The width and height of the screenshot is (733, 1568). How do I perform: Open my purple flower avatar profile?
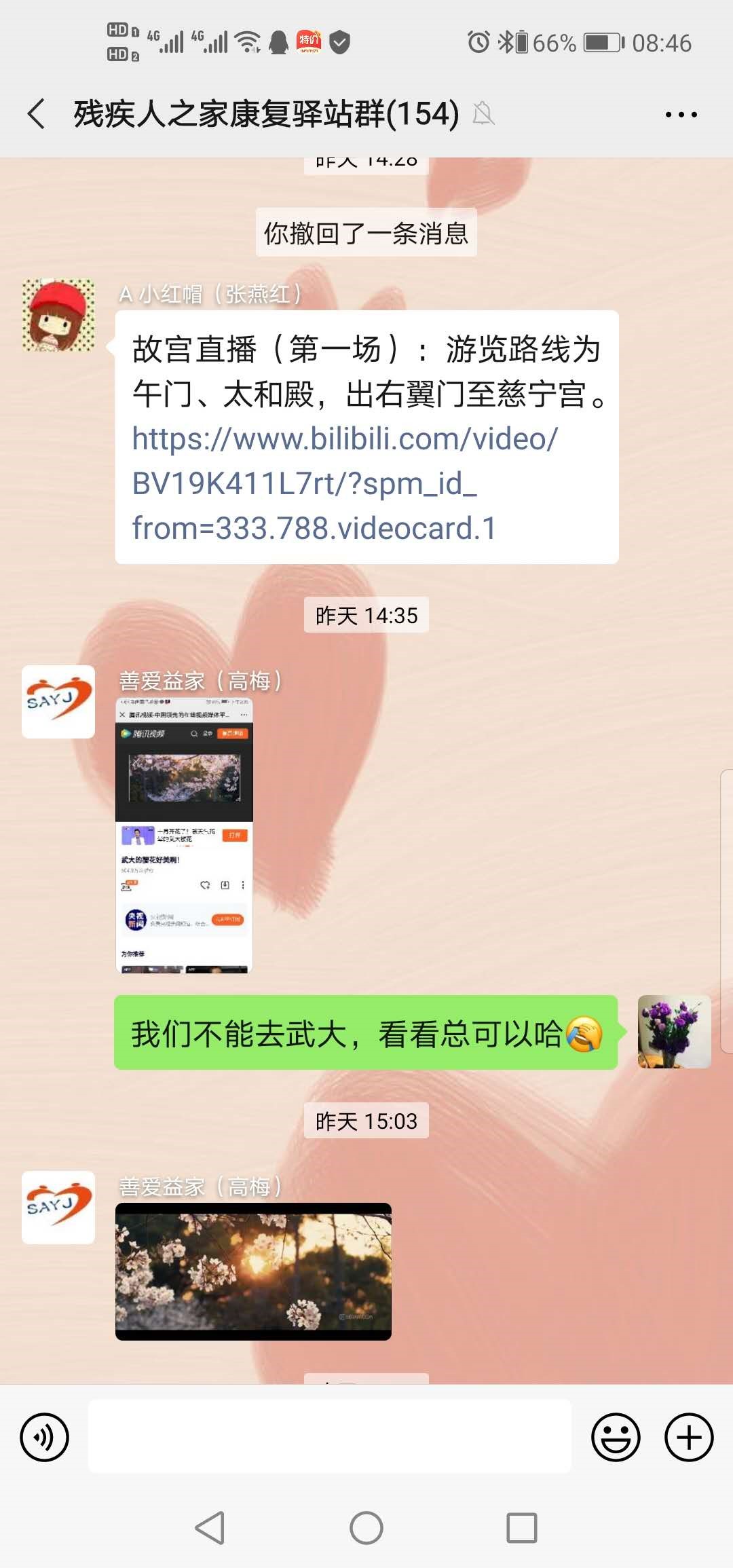(674, 1032)
